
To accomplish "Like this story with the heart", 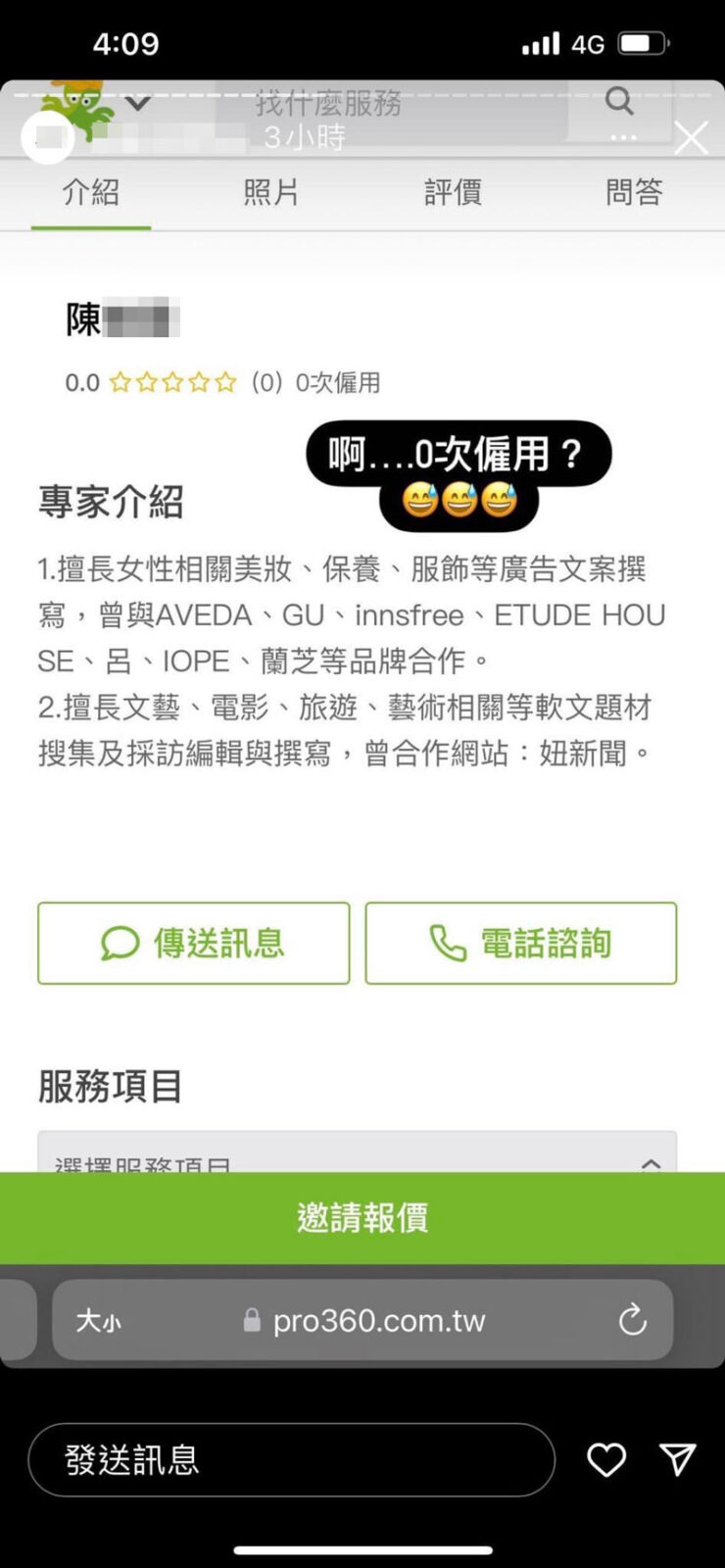I will click(605, 1460).
